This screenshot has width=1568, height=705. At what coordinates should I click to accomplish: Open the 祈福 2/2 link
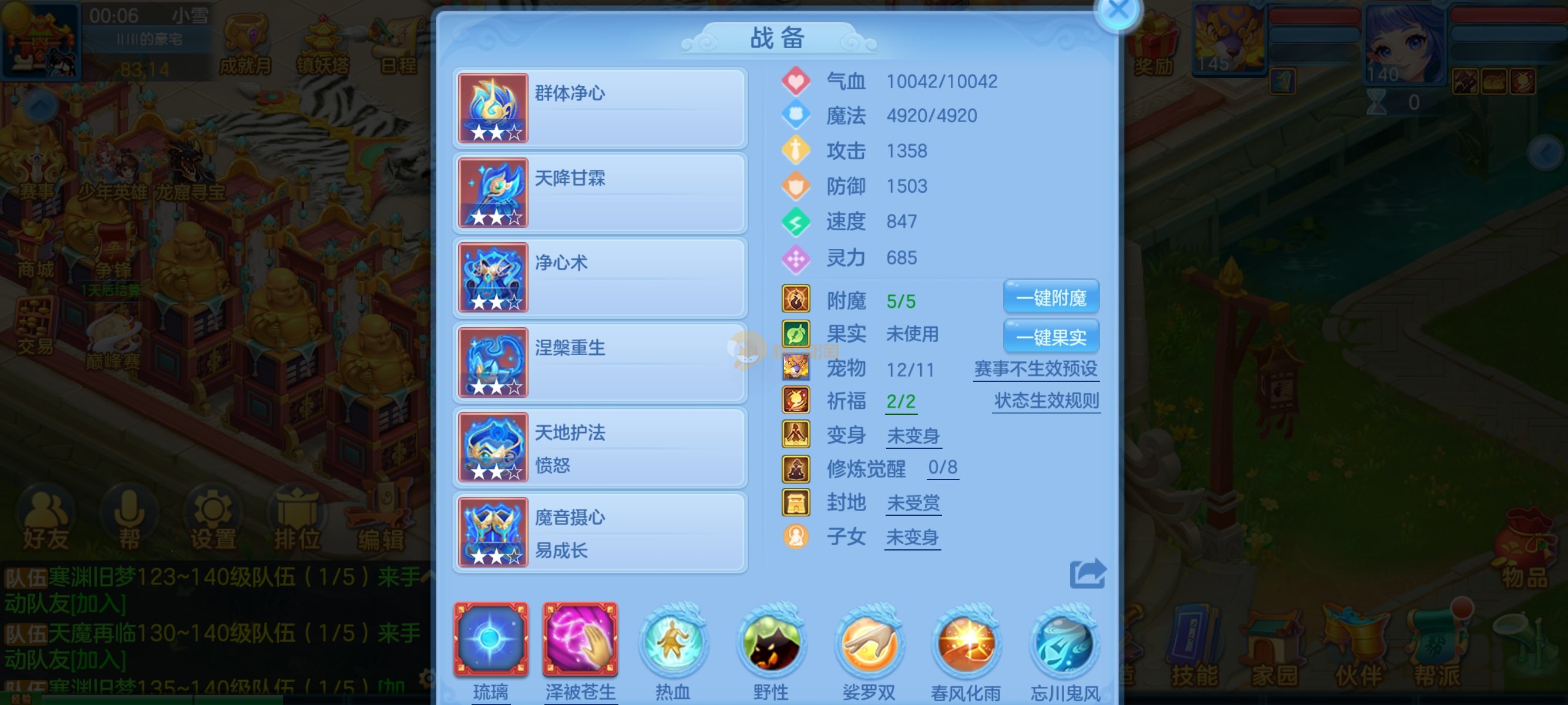point(900,402)
